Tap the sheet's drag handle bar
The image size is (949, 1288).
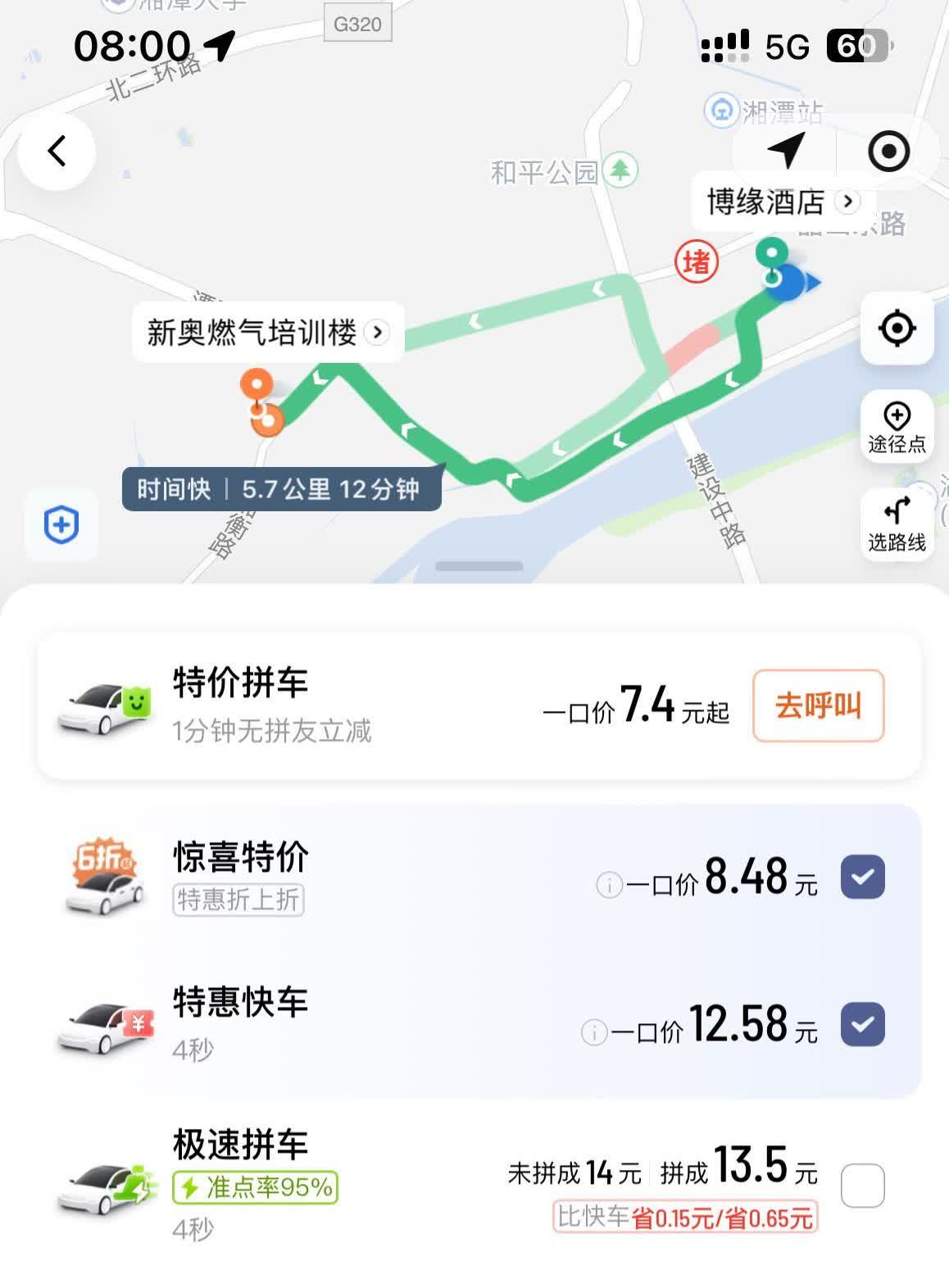coord(479,566)
